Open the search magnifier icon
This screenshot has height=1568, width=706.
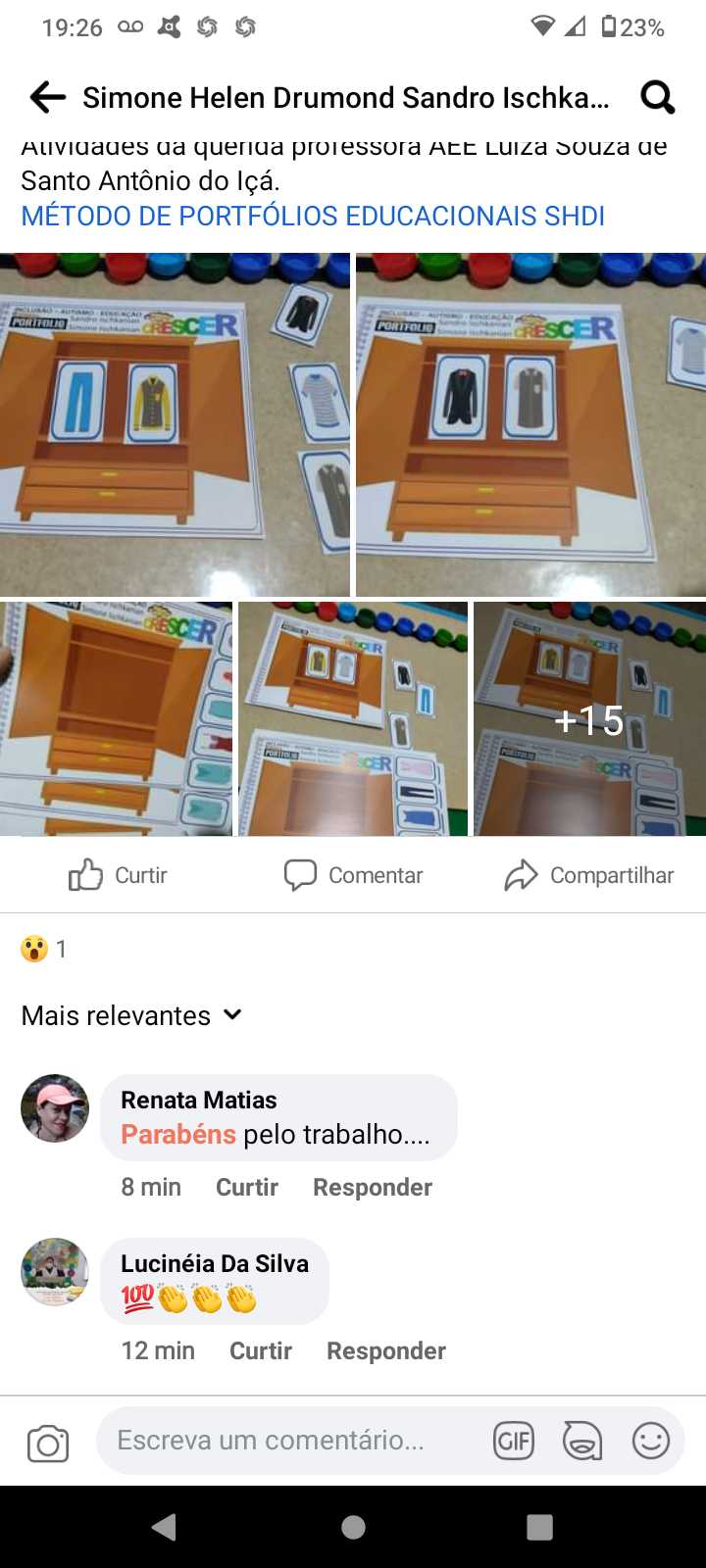click(657, 97)
